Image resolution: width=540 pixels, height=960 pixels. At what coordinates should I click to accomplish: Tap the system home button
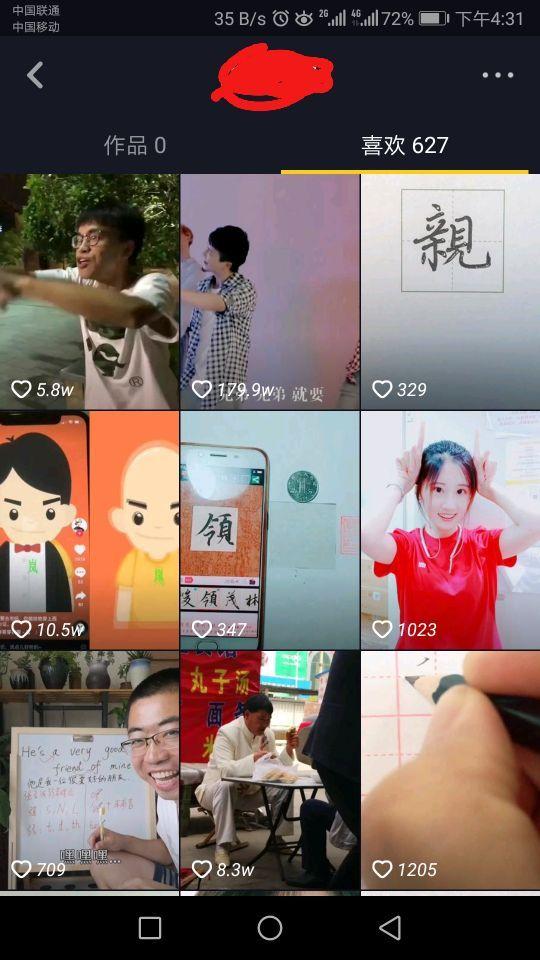[x=270, y=928]
